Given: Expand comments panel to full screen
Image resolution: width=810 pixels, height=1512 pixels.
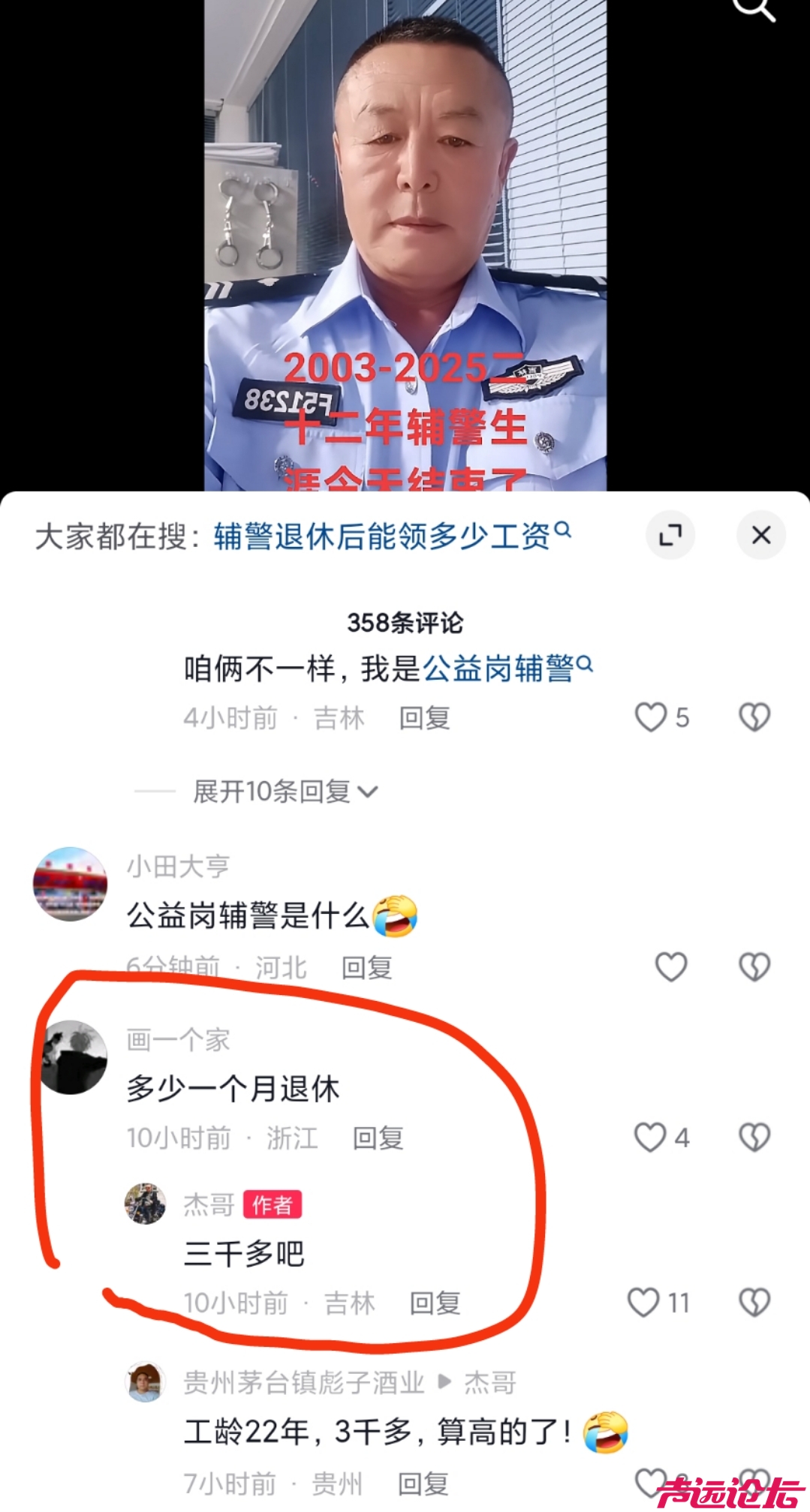Looking at the screenshot, I should tap(670, 535).
